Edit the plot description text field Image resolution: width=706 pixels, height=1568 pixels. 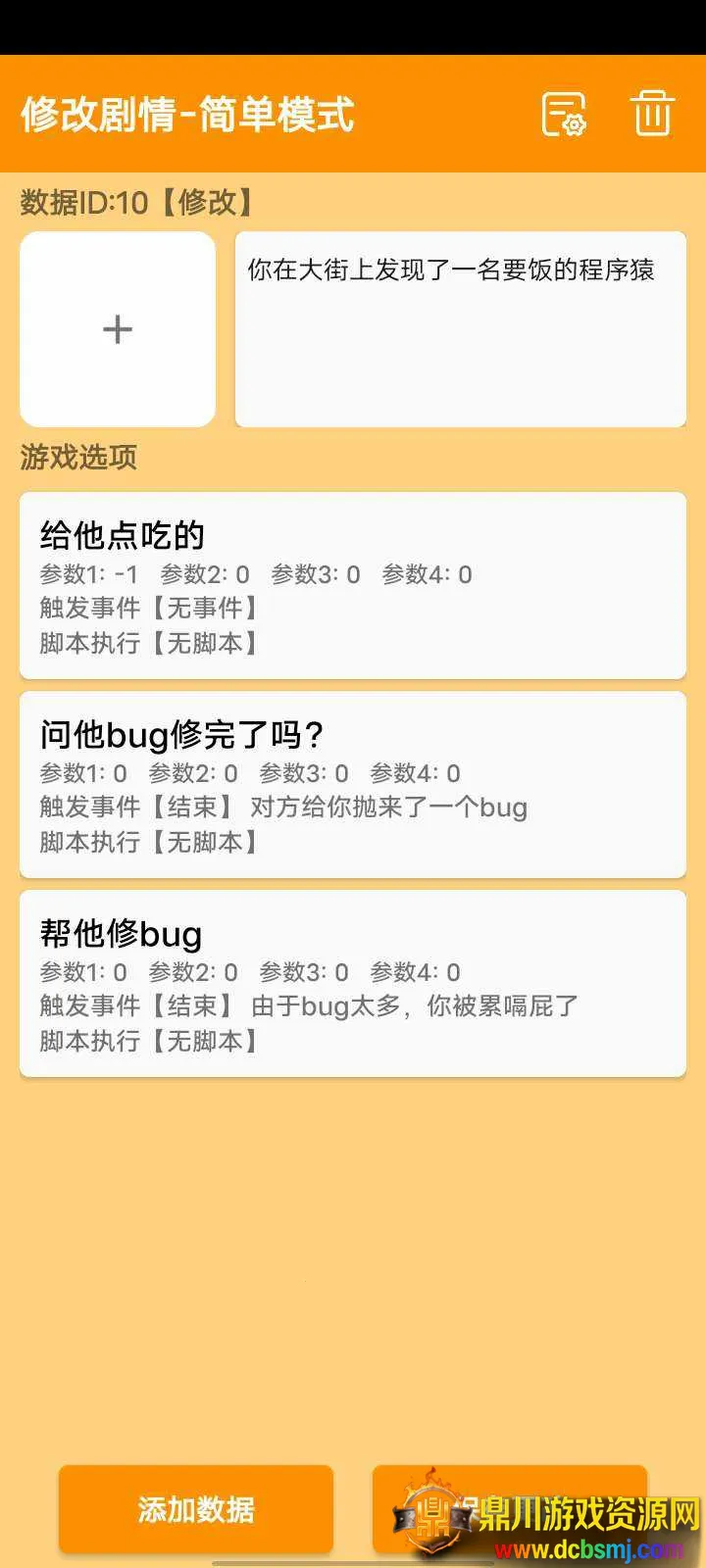[460, 329]
